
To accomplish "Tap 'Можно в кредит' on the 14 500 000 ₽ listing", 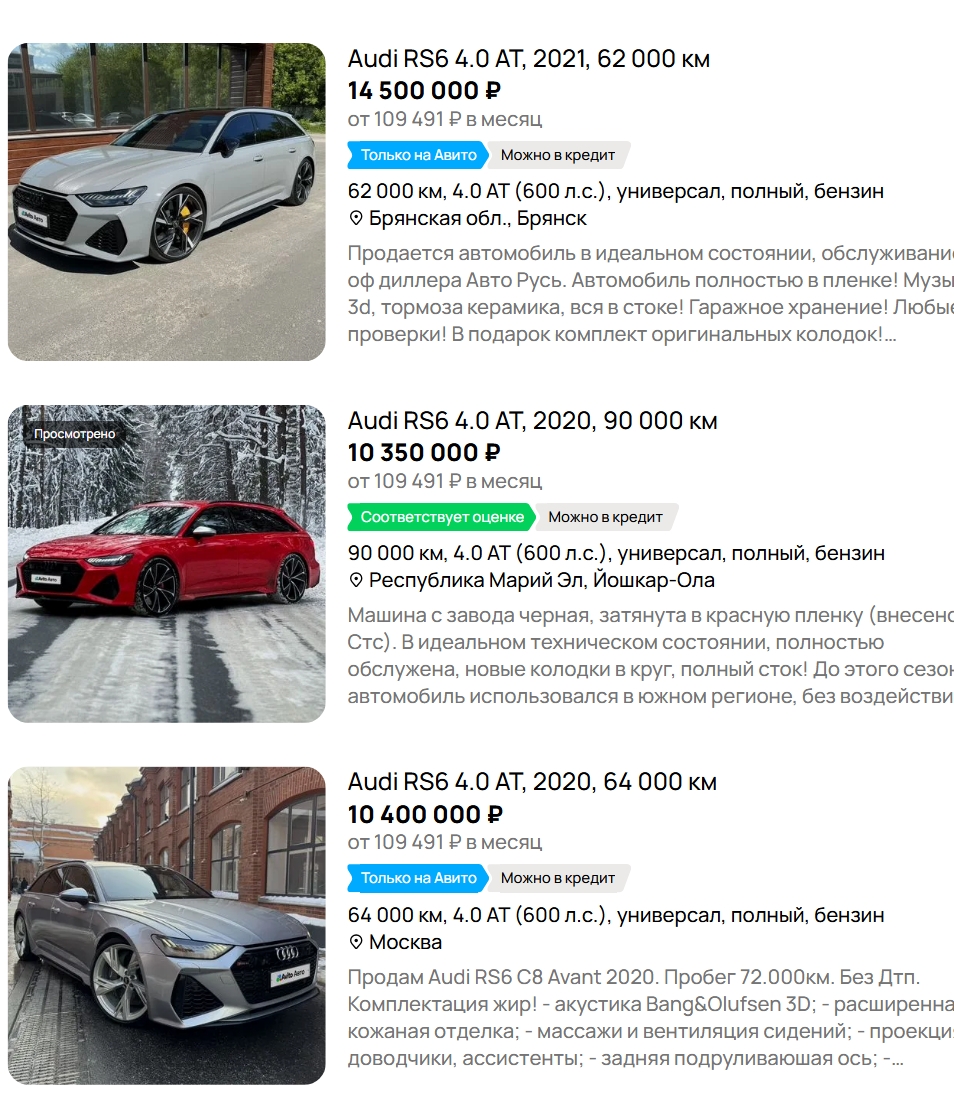I will pos(558,155).
